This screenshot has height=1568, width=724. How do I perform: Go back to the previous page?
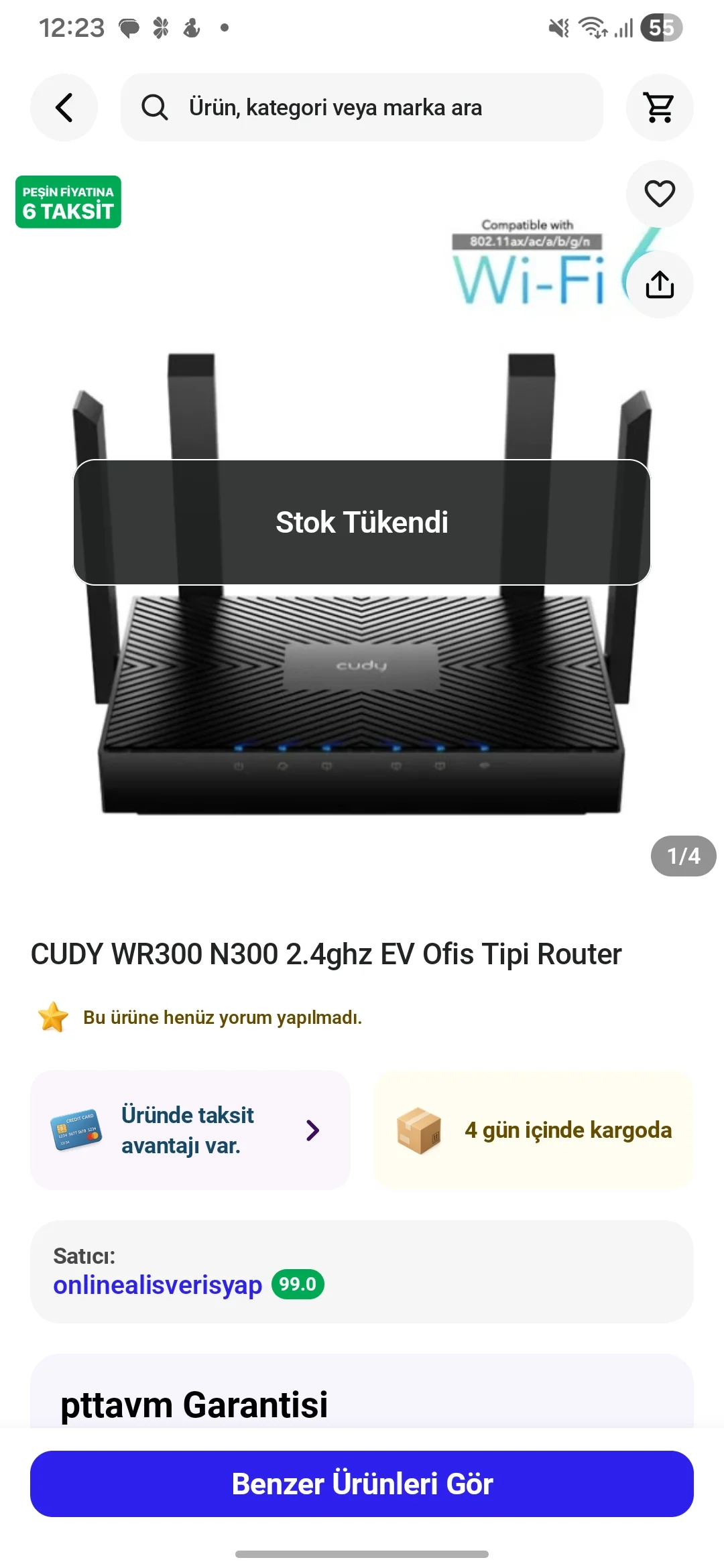point(64,107)
